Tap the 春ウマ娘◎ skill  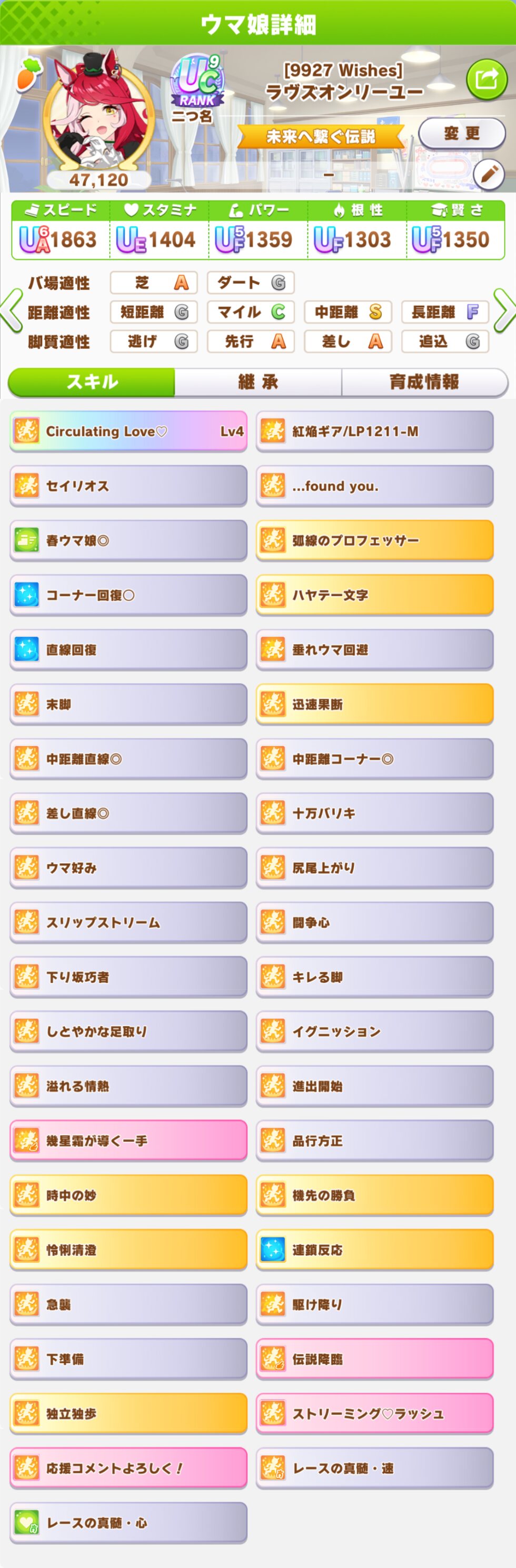pyautogui.click(x=128, y=540)
